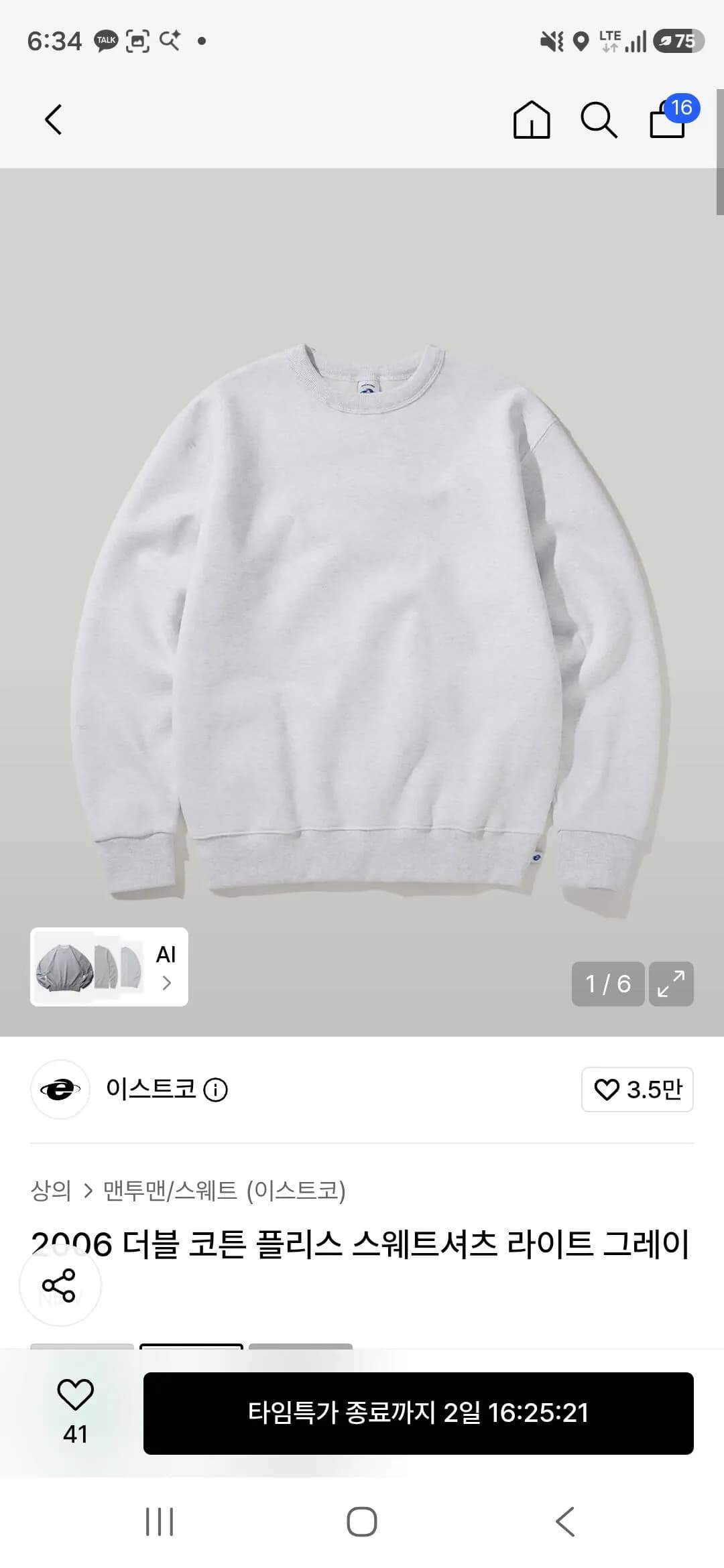Viewport: 724px width, 1568px height.
Task: Tap the system home button
Action: pos(362,1522)
